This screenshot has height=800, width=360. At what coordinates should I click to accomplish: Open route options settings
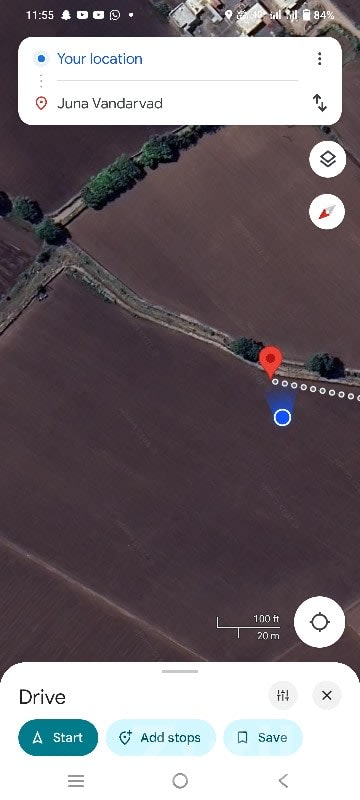pos(283,695)
